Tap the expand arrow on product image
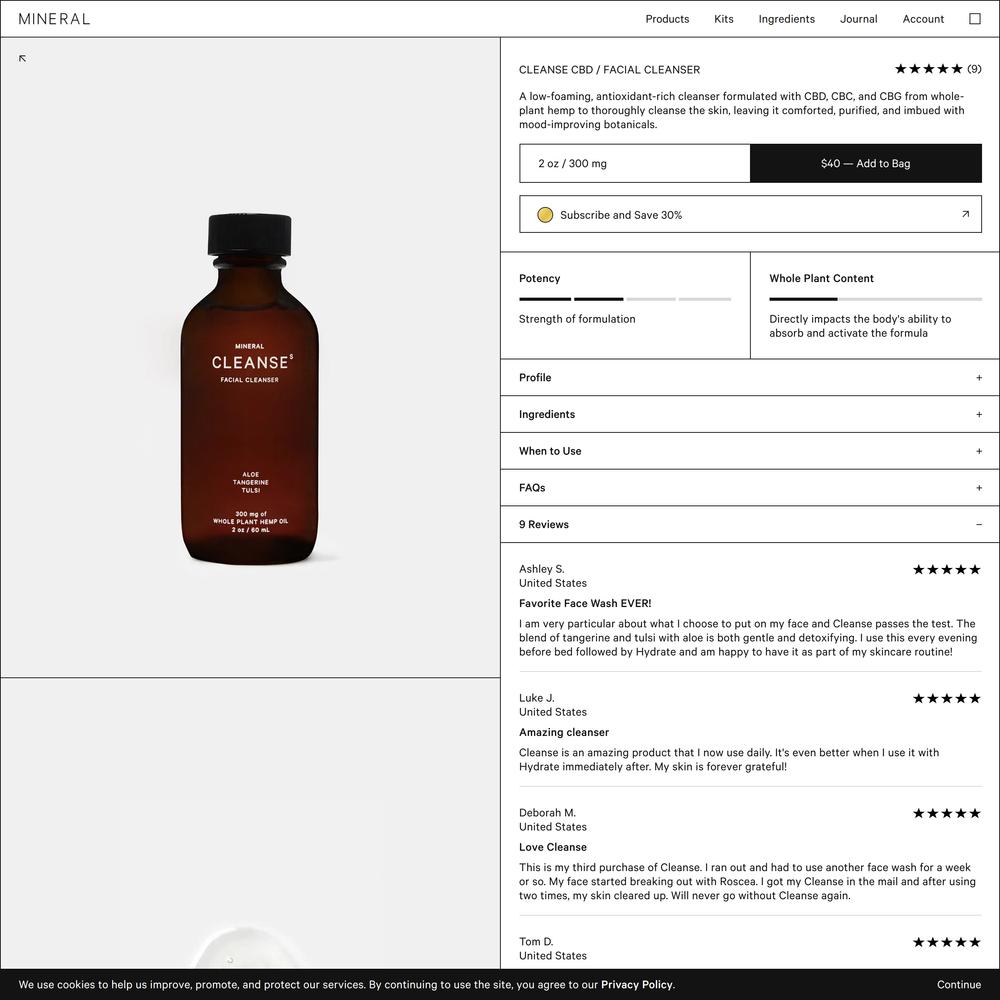Screen dimensions: 1000x1000 point(22,58)
